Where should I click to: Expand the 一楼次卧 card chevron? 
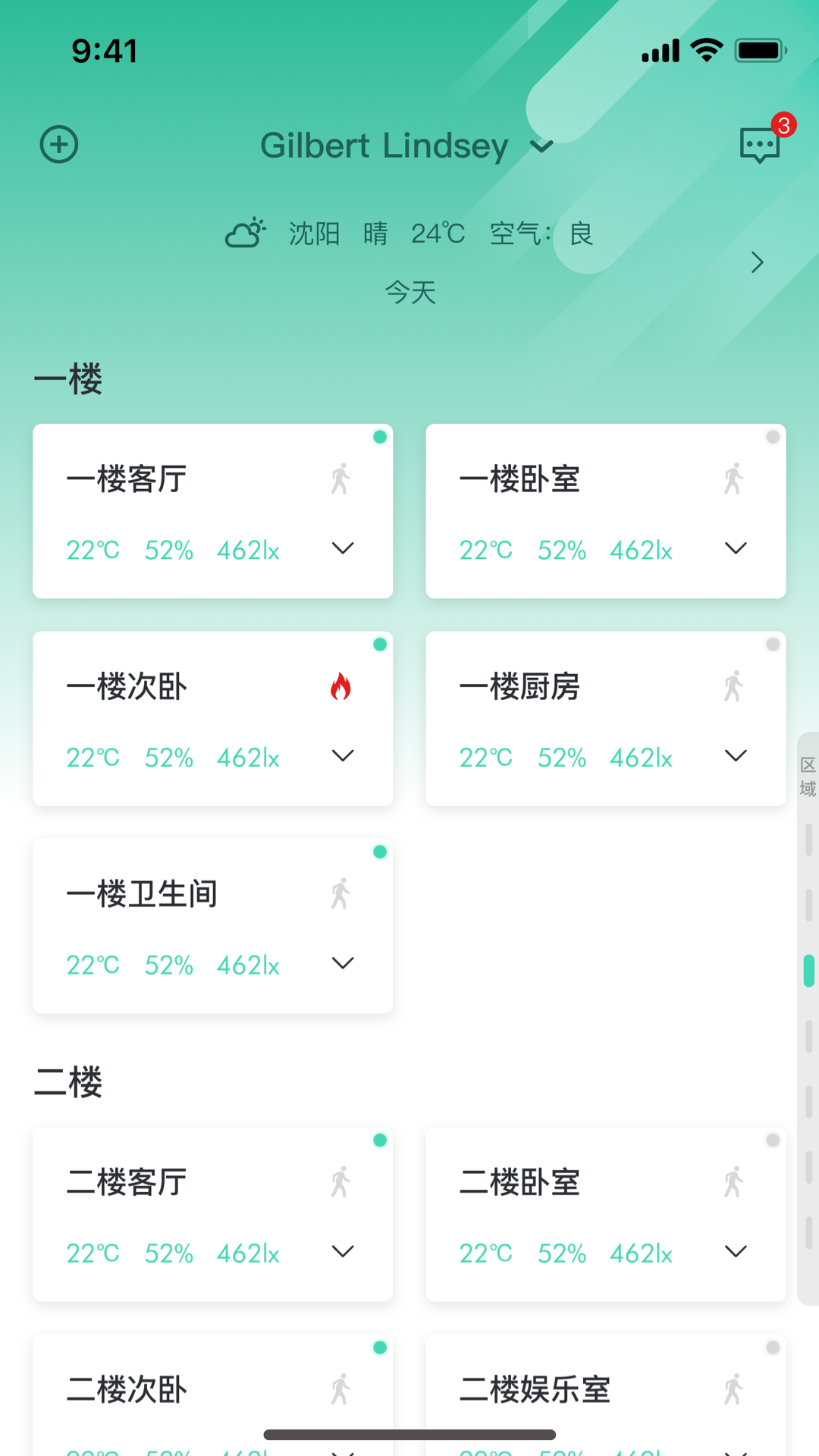pyautogui.click(x=343, y=756)
